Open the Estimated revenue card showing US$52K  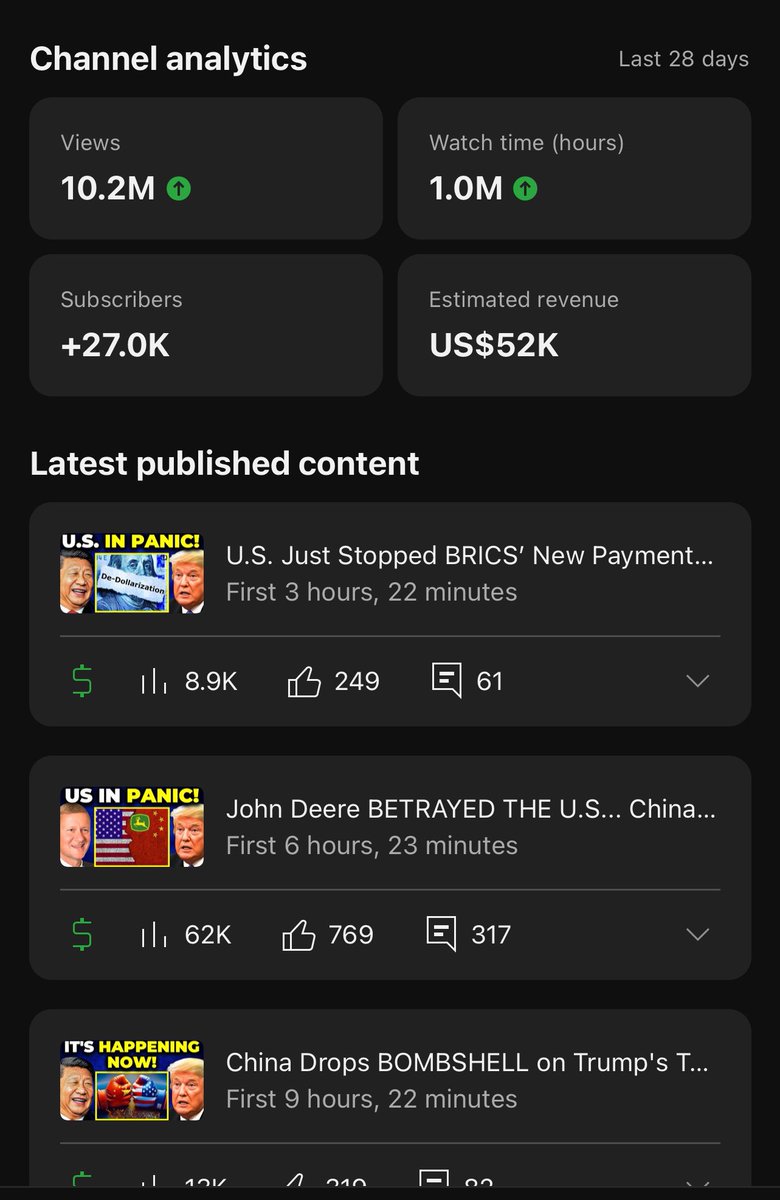[573, 325]
